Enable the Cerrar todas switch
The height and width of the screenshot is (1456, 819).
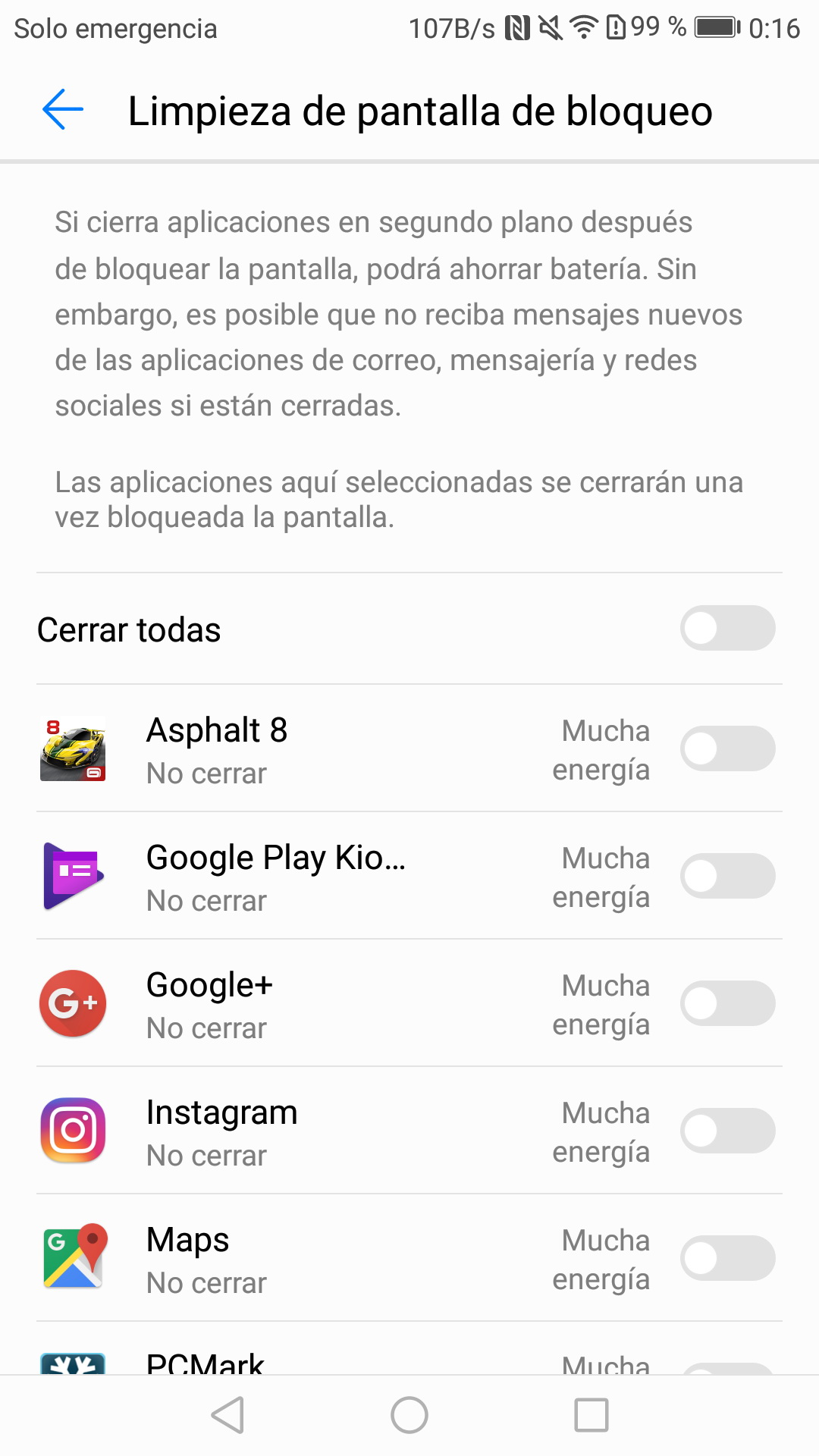click(727, 628)
